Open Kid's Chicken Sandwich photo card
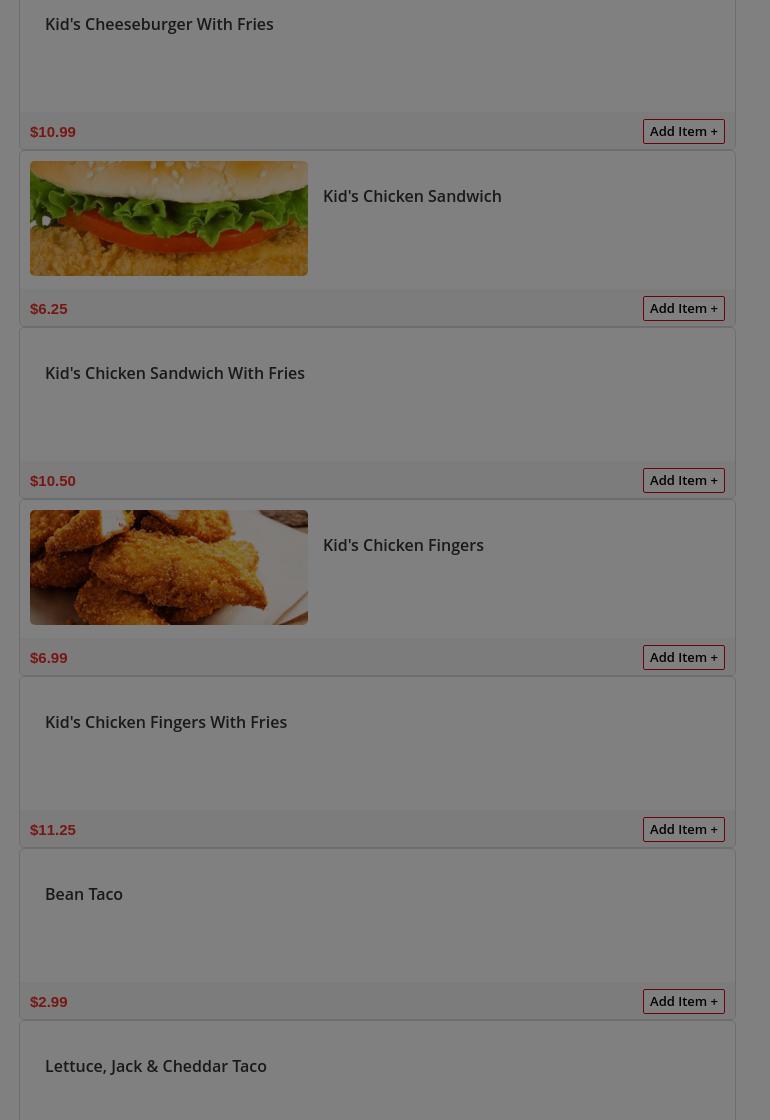 click(169, 218)
